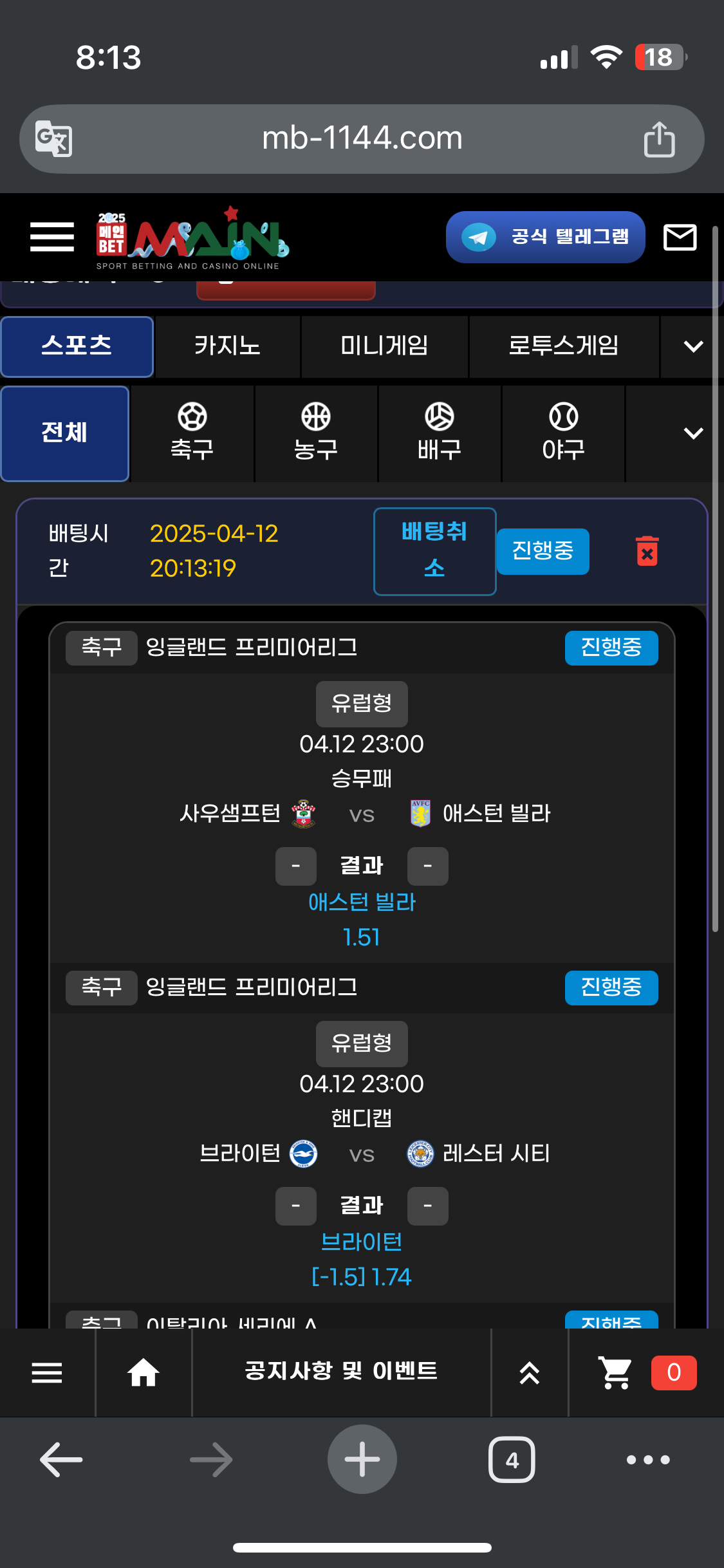Filter by 배구 sport
Viewport: 724px width, 1568px height.
coord(439,433)
